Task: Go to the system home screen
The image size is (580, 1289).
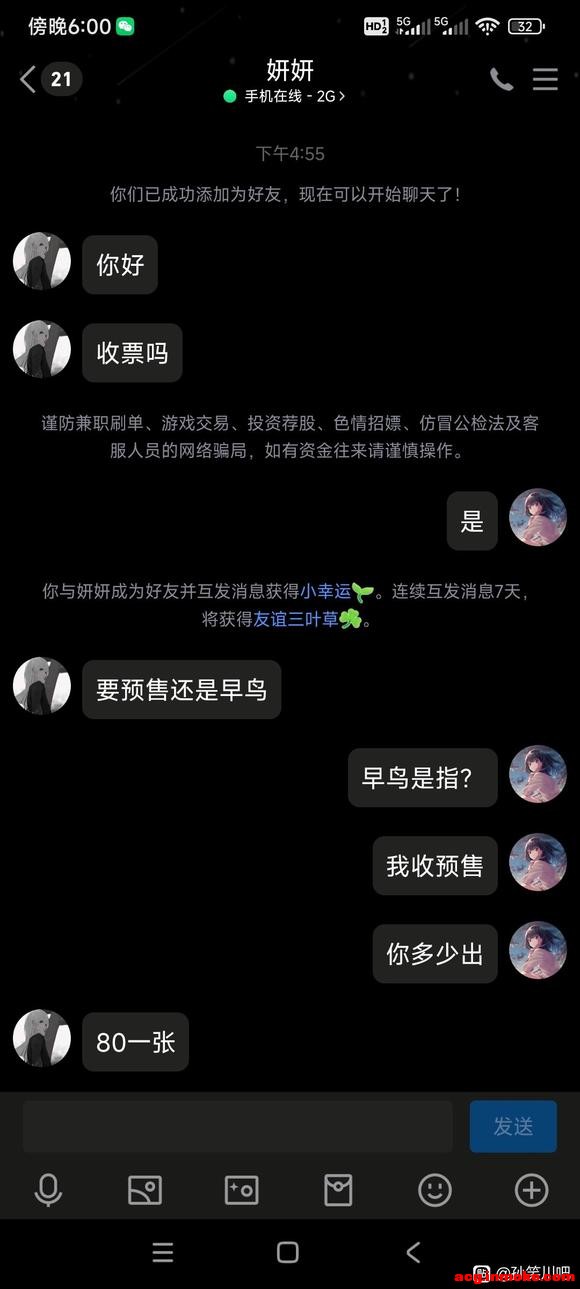Action: pyautogui.click(x=288, y=1252)
